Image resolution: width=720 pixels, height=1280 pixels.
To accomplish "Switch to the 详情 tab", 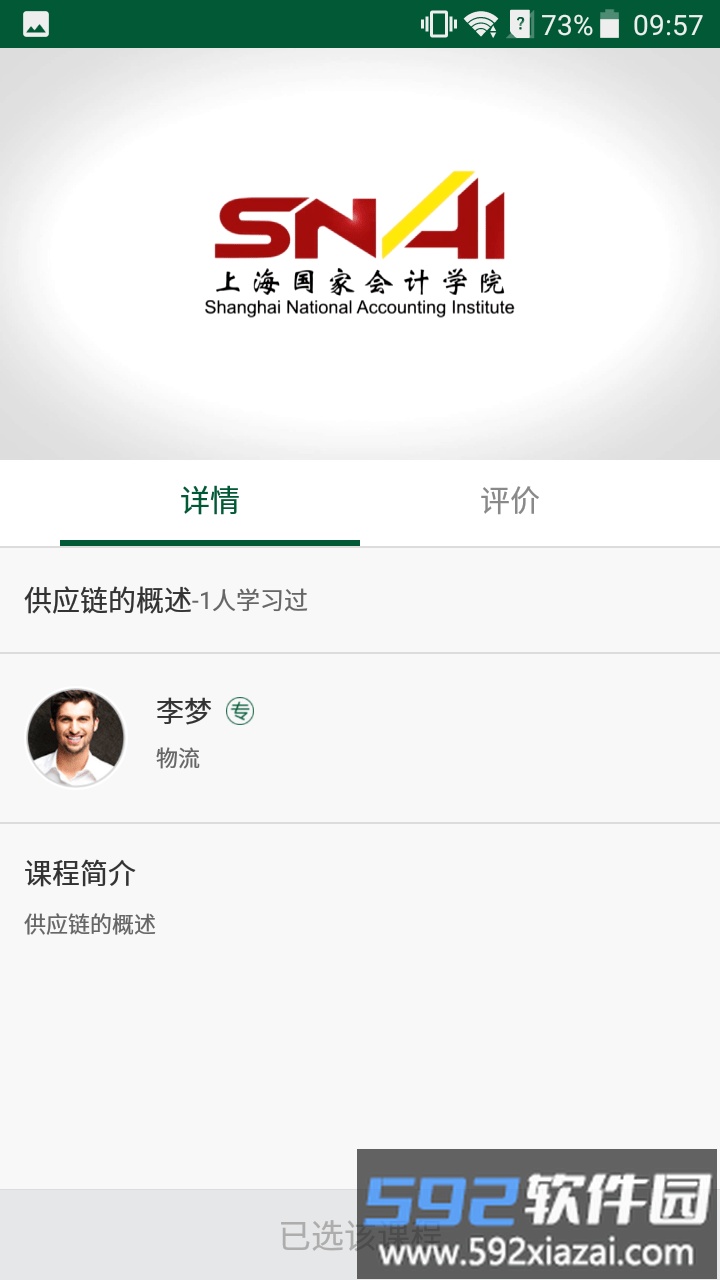I will point(210,501).
